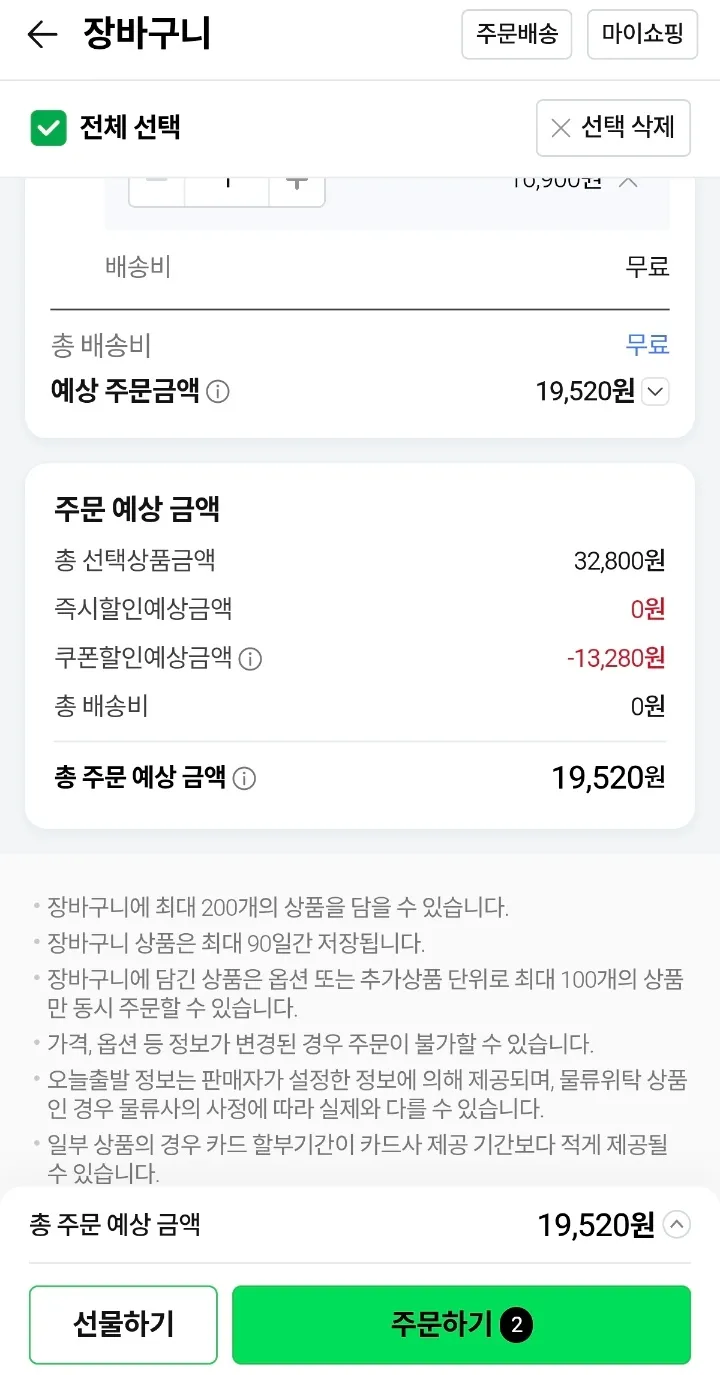View info icon next to 예상 주문금액
This screenshot has height=1375, width=720.
tap(218, 392)
